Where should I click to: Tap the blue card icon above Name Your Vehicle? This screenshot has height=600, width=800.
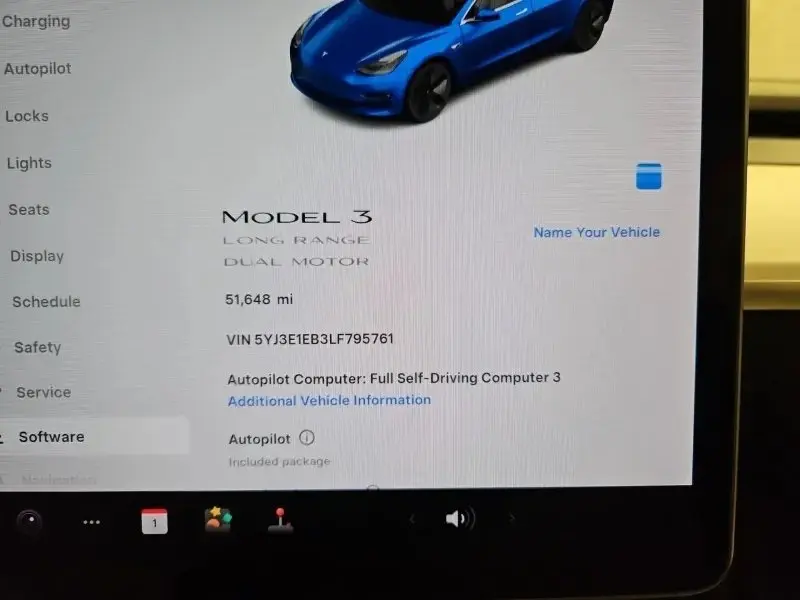(x=649, y=176)
